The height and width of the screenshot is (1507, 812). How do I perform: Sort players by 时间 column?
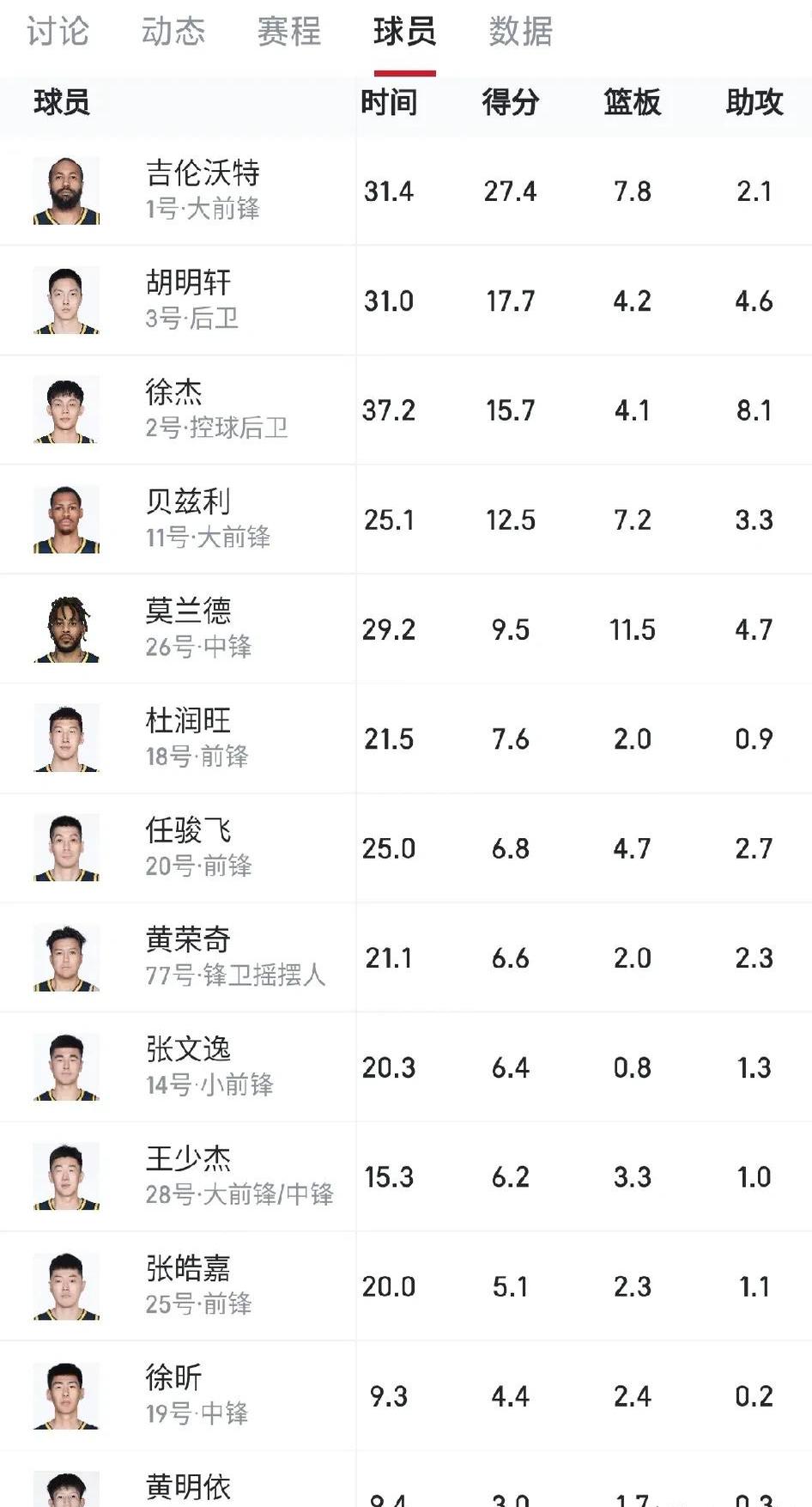(x=391, y=102)
